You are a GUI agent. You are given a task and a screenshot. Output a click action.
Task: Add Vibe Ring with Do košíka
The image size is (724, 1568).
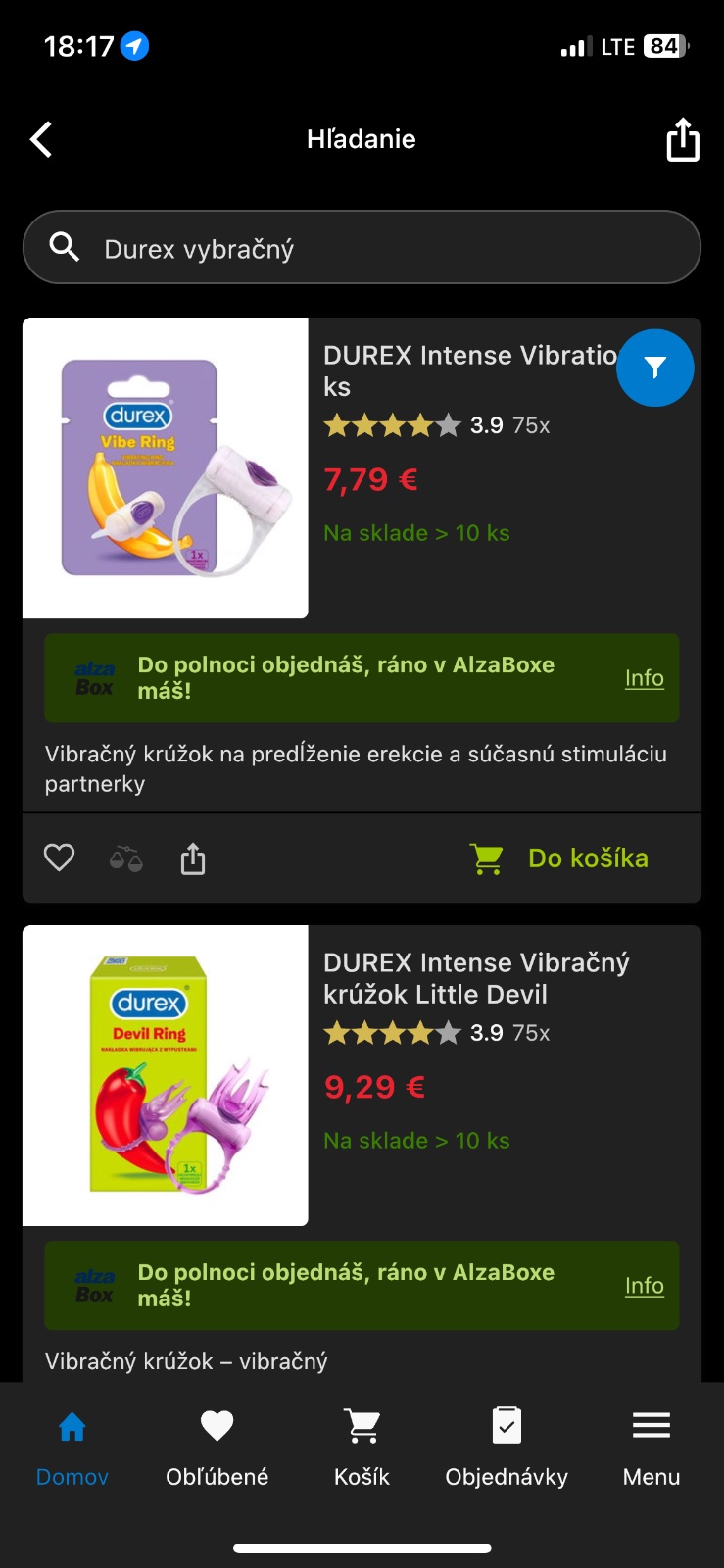pos(559,858)
